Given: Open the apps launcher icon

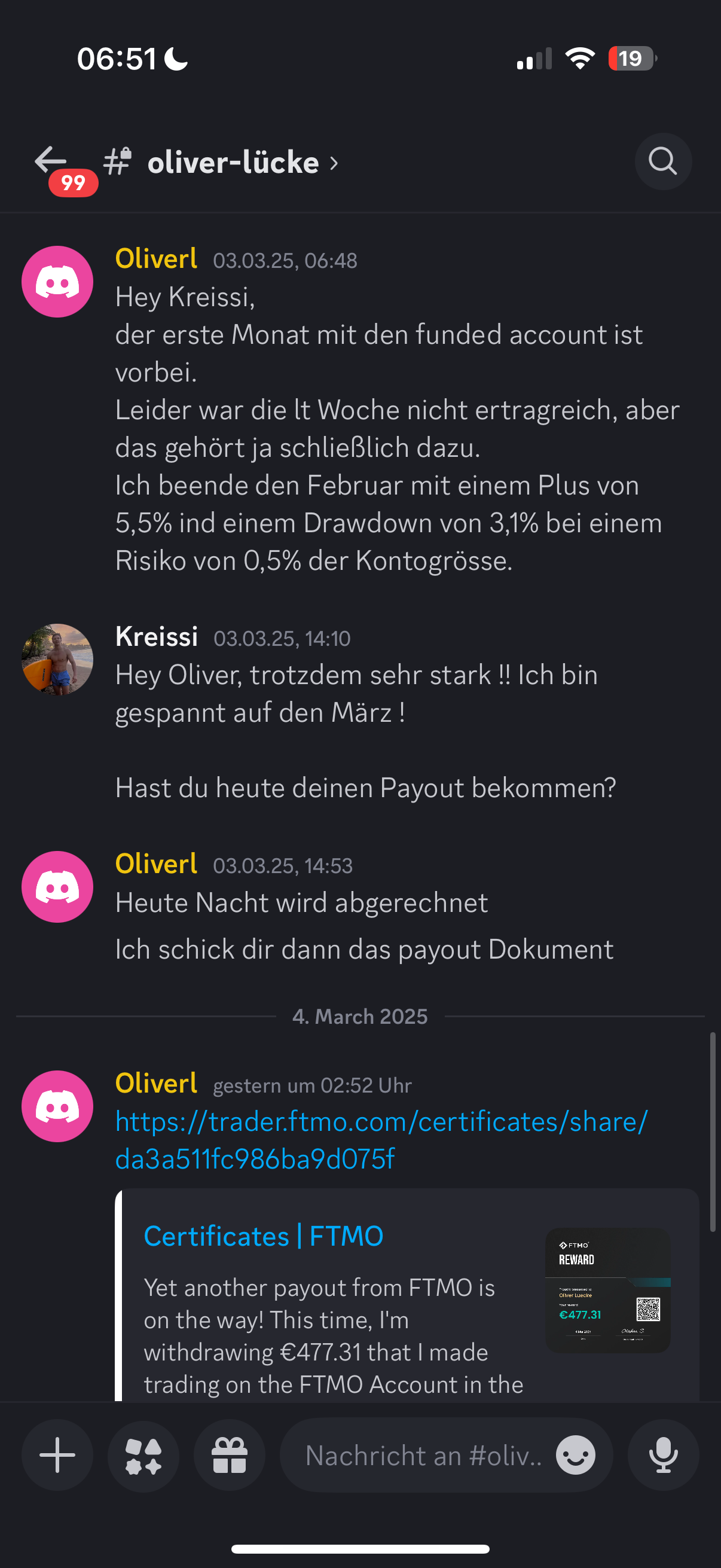Looking at the screenshot, I should pyautogui.click(x=143, y=1455).
